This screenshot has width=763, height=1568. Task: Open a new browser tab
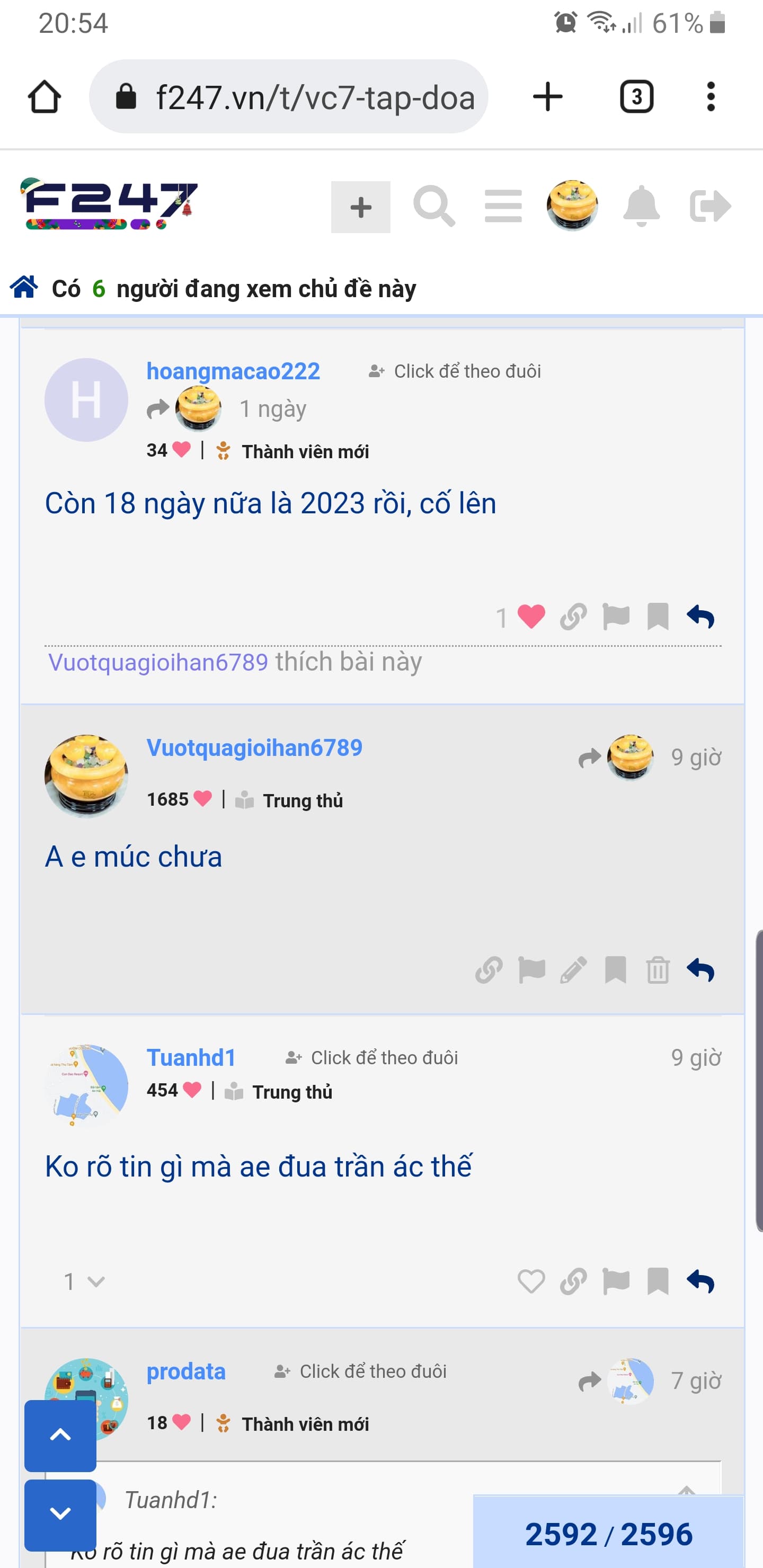[547, 97]
